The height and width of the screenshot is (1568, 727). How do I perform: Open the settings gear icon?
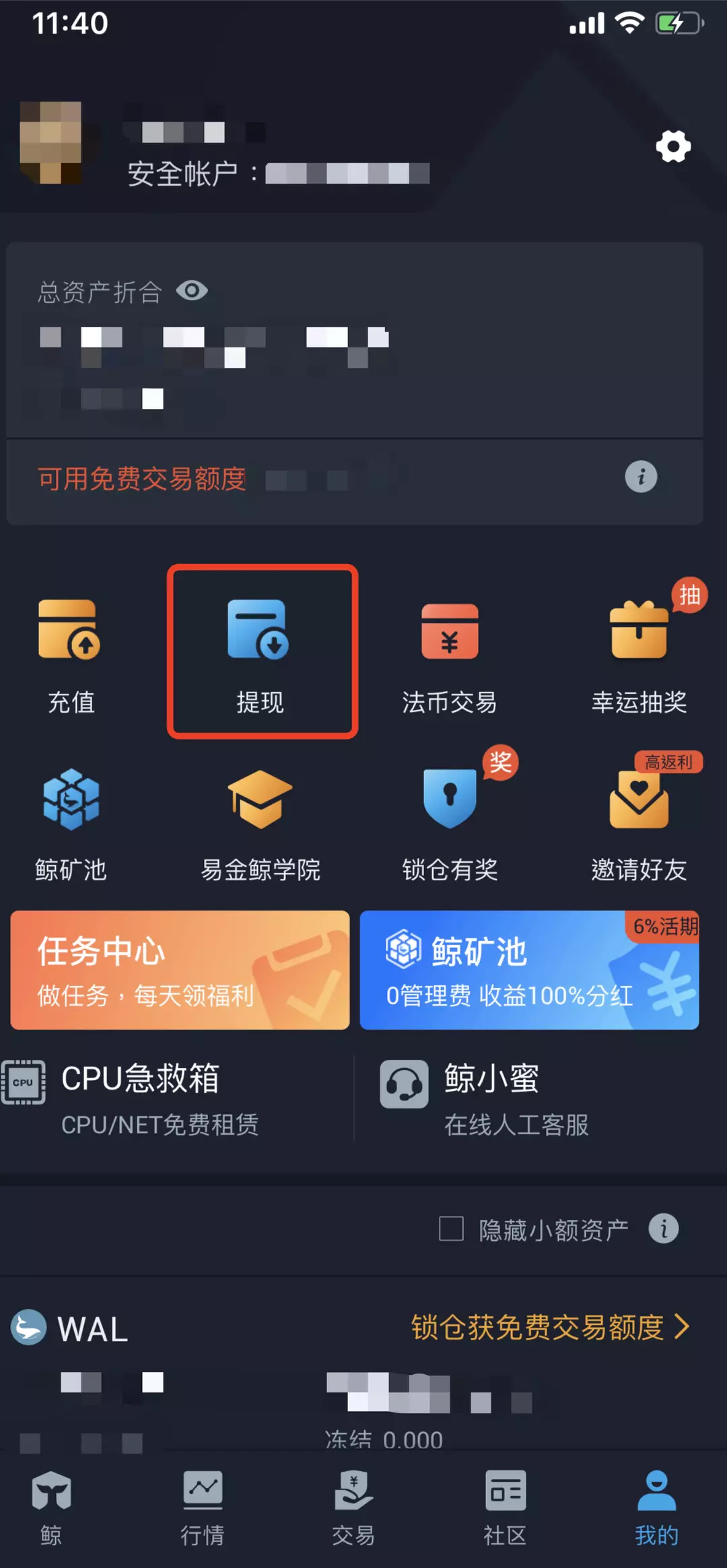673,146
